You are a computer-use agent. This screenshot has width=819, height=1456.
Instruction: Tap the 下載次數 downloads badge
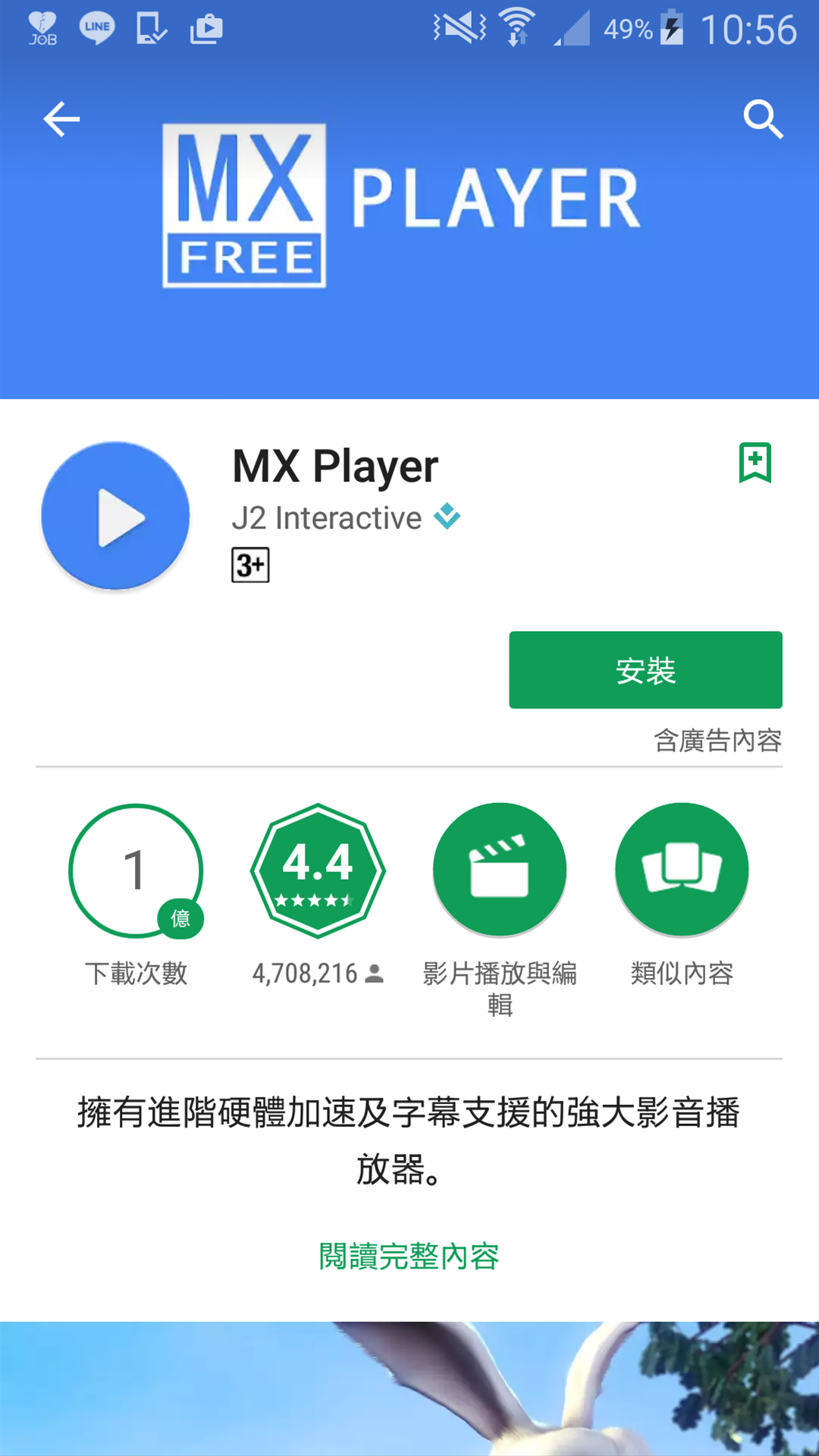(x=136, y=871)
